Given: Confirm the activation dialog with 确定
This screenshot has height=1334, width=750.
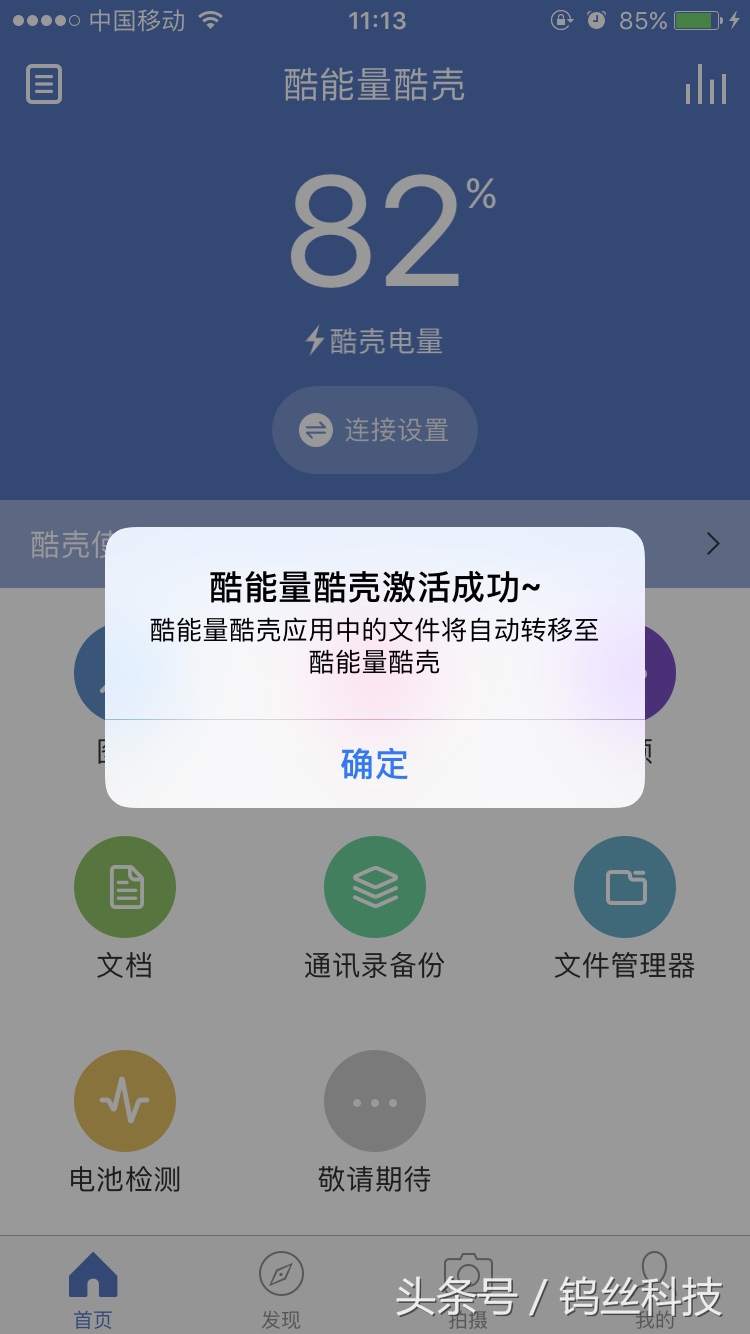Looking at the screenshot, I should coord(375,766).
